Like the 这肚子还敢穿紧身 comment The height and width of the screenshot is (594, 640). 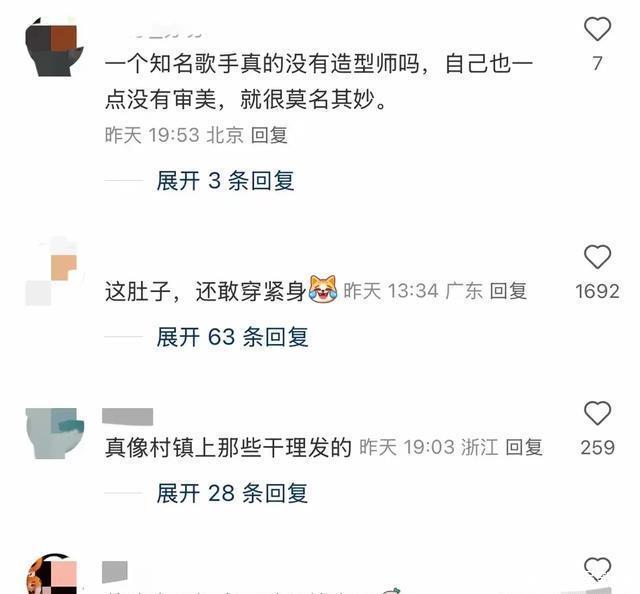click(597, 257)
